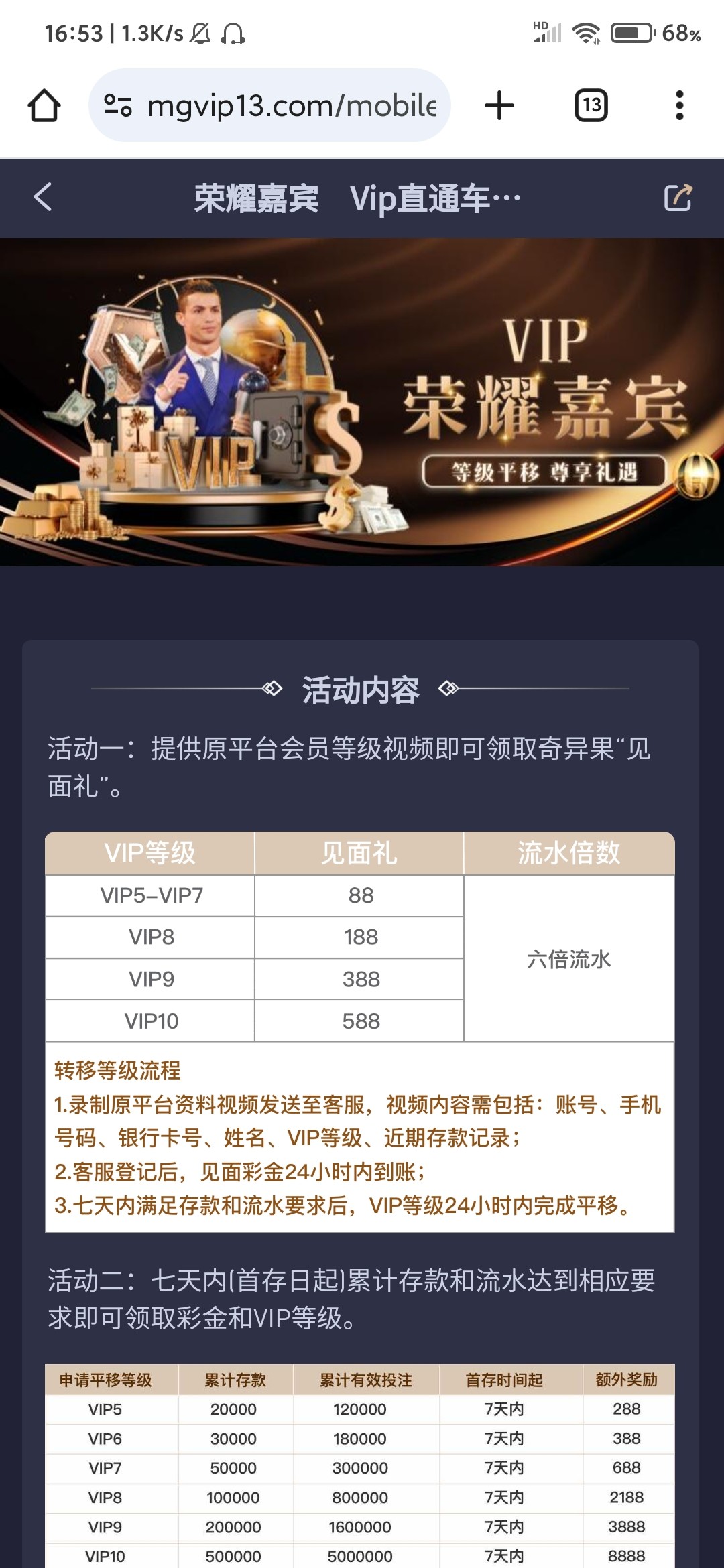
Task: Share this VIP promotion page
Action: (x=677, y=198)
